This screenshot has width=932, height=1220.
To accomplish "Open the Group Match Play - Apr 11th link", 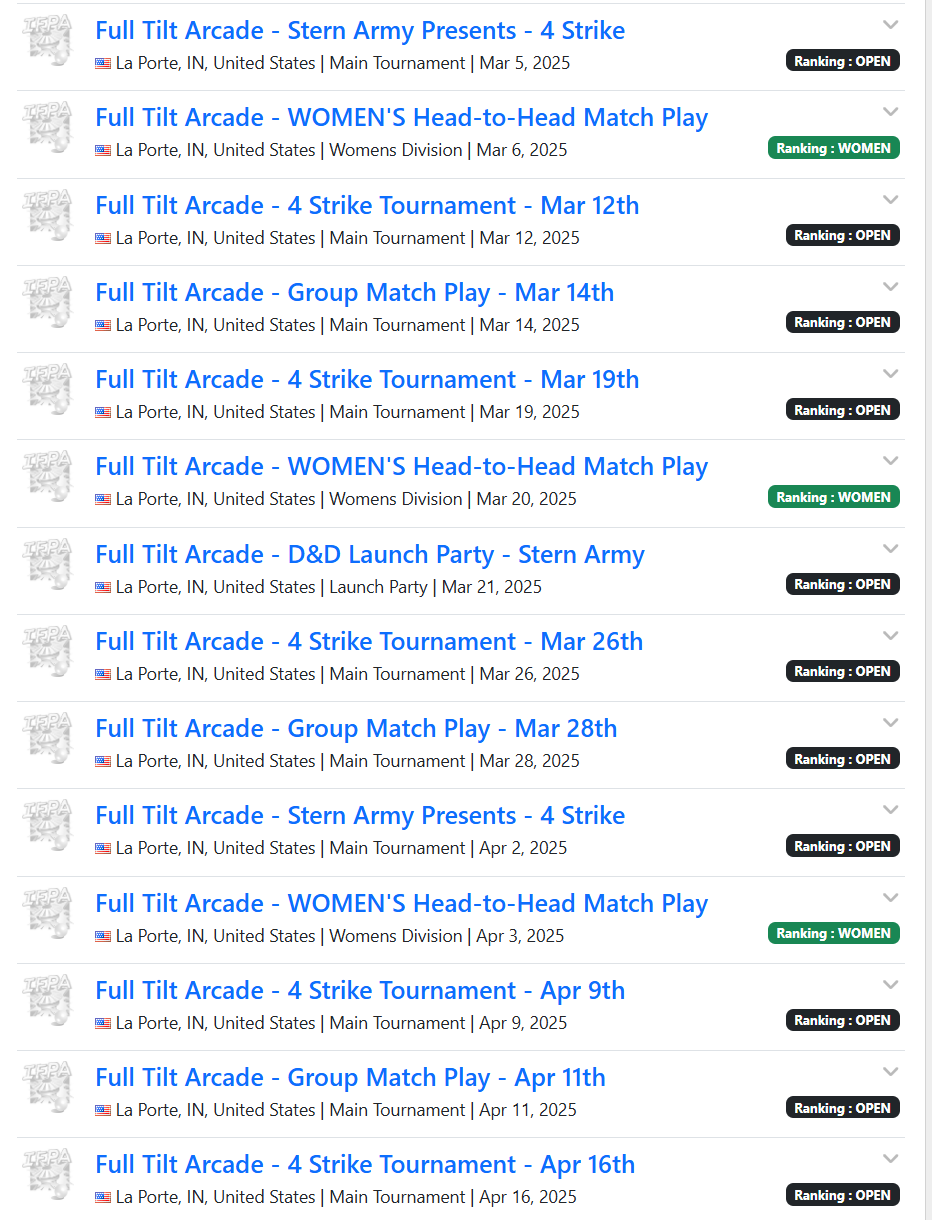I will [350, 1078].
